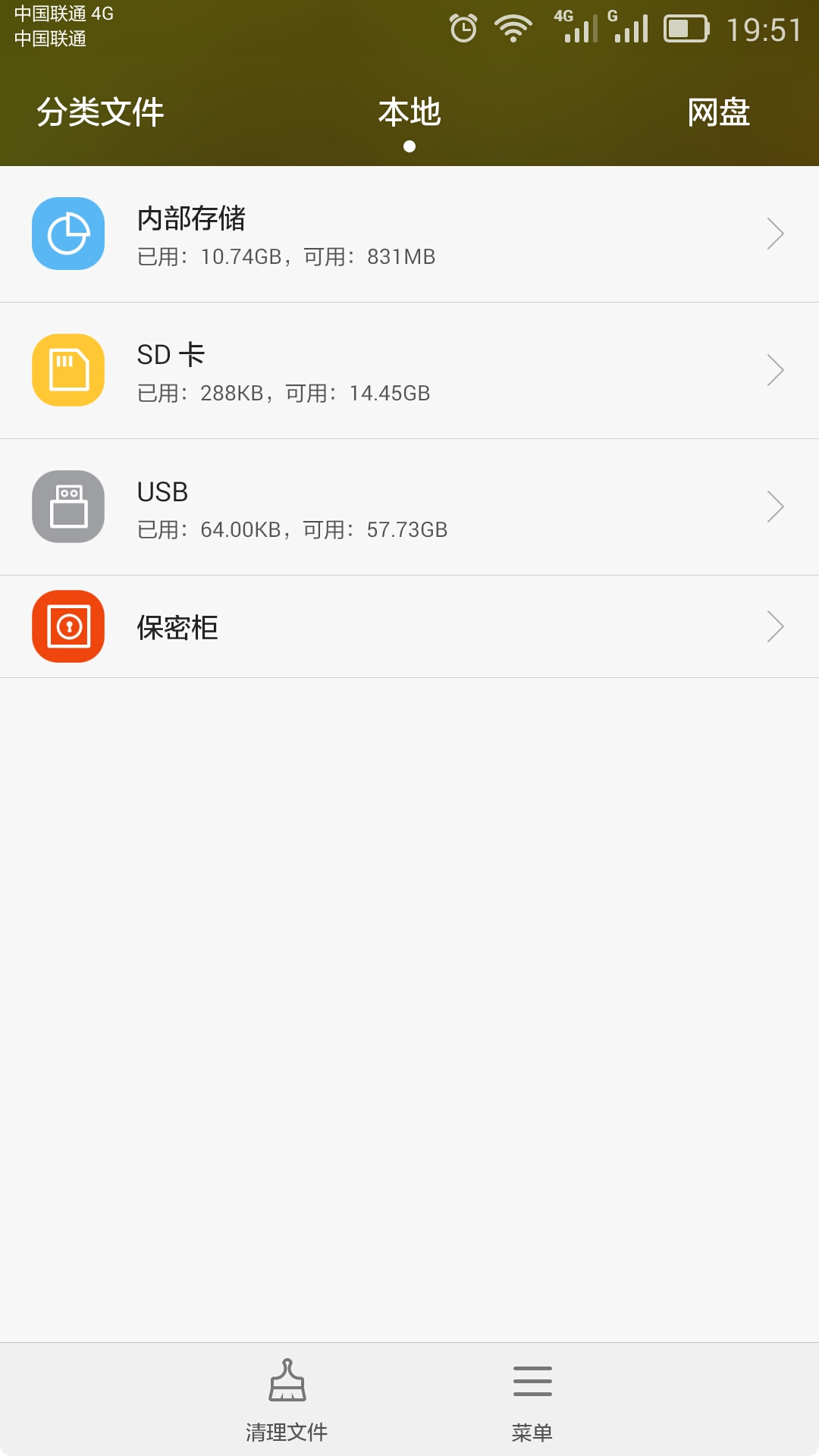Open 内部存储 storage
Screen dimensions: 819x1456
(409, 234)
